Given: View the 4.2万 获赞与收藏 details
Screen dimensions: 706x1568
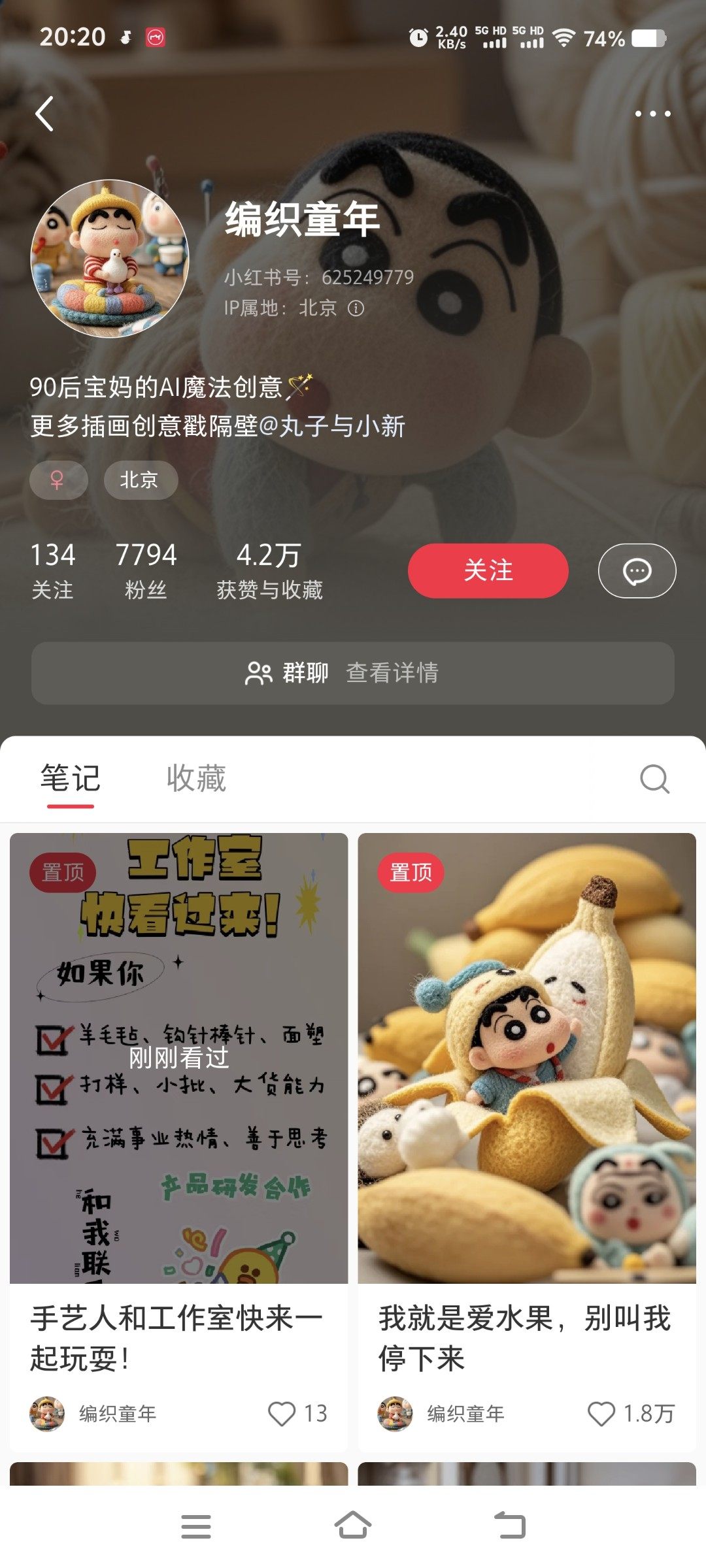Looking at the screenshot, I should (269, 570).
